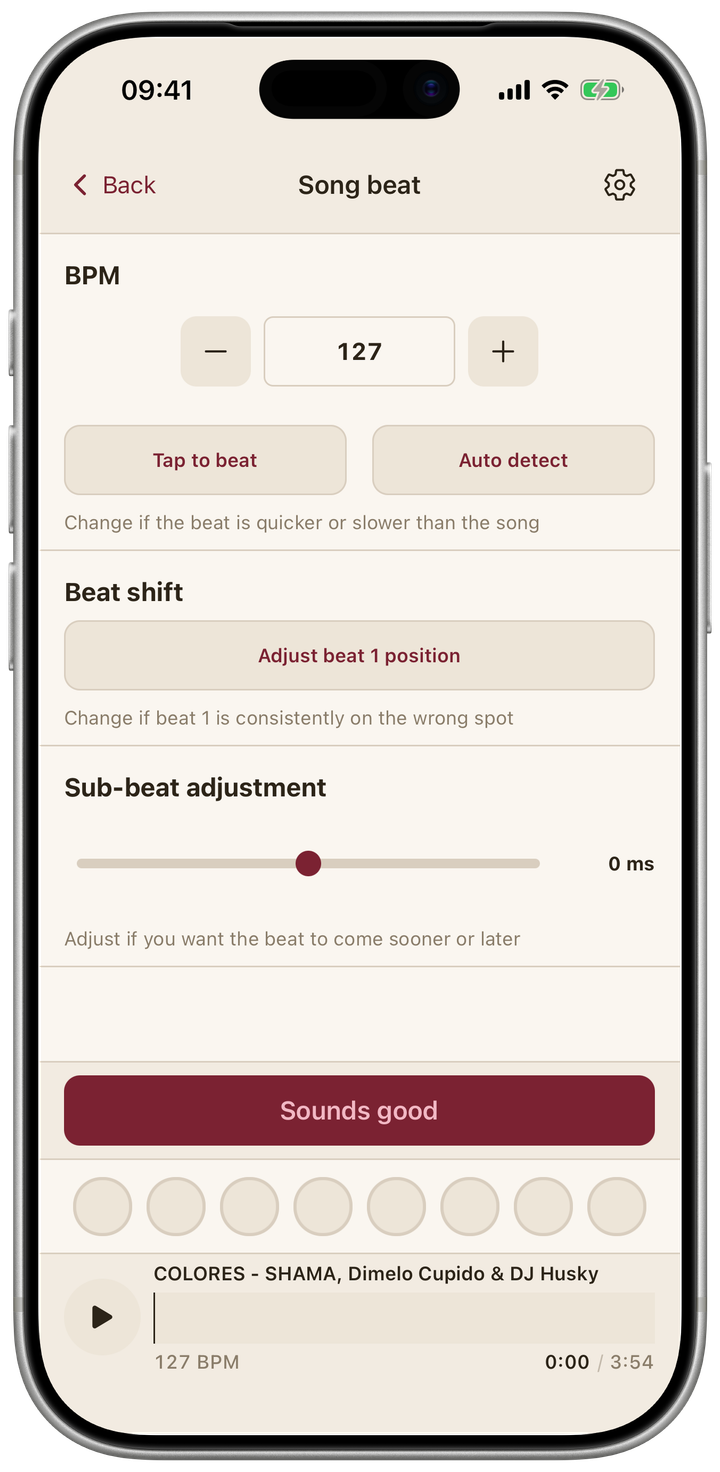720x1472 pixels.
Task: Run Auto detect for BPM
Action: click(x=513, y=460)
